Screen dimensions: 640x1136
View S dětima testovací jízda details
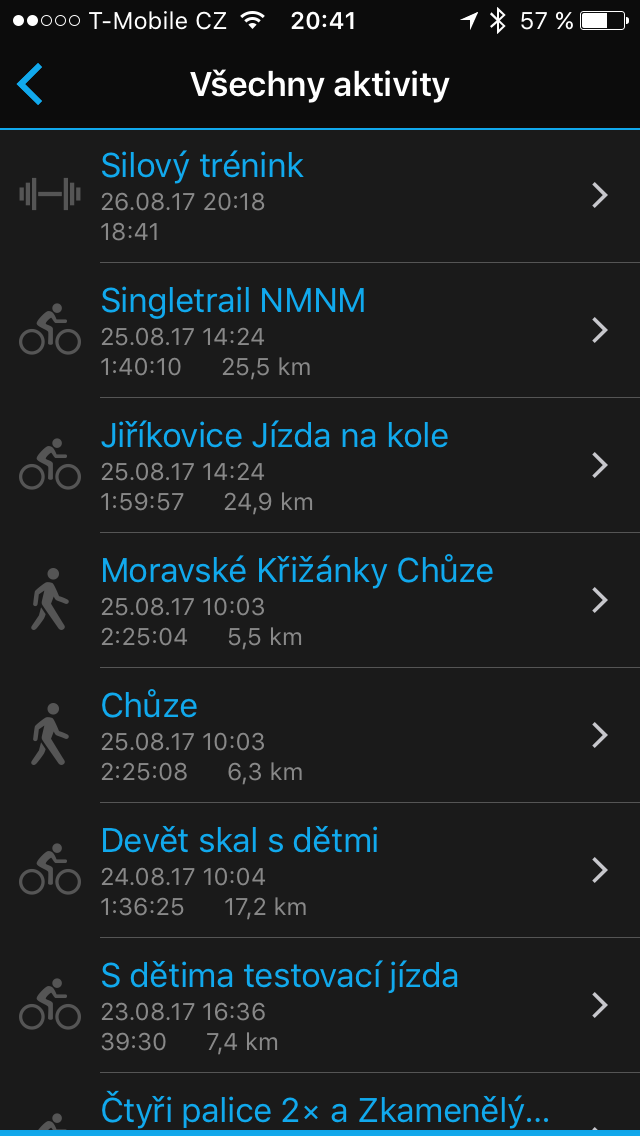click(320, 1005)
